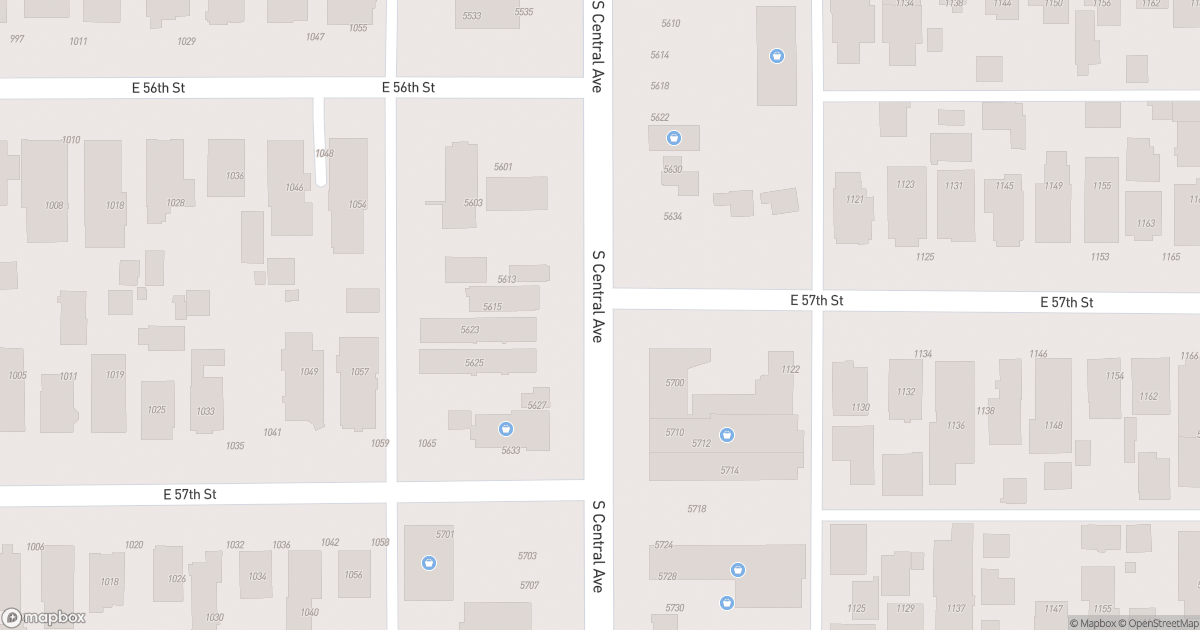1200x630 pixels.
Task: Select the shop marker at 5701
Action: tap(429, 563)
